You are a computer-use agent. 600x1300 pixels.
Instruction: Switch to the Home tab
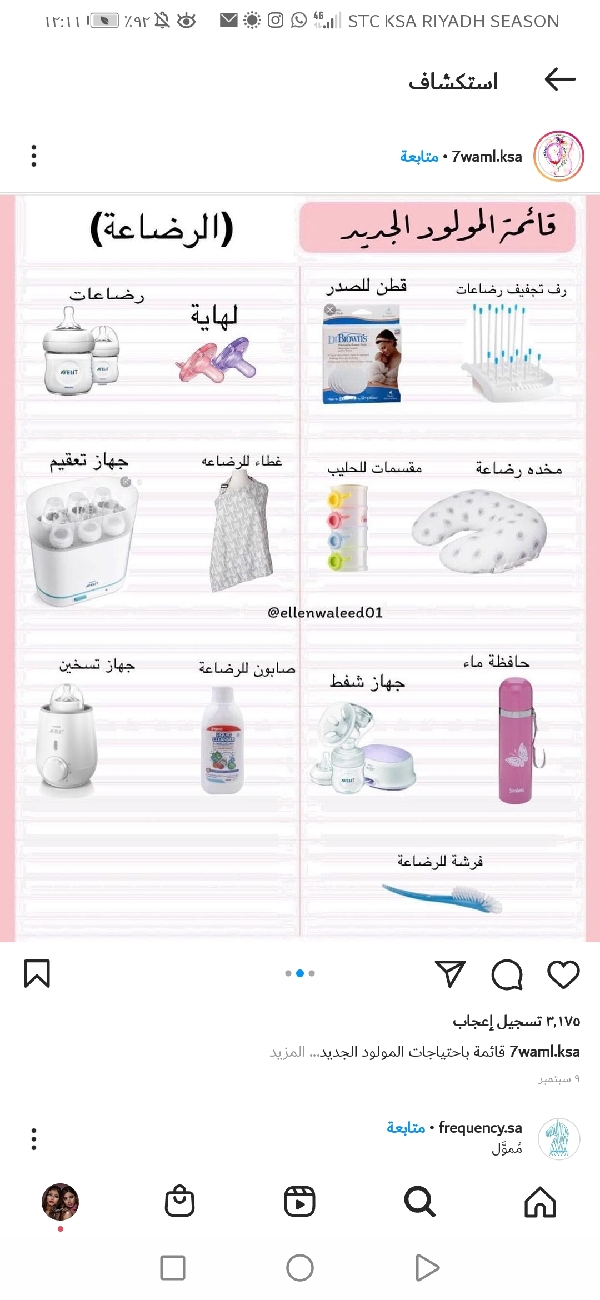coord(540,1201)
